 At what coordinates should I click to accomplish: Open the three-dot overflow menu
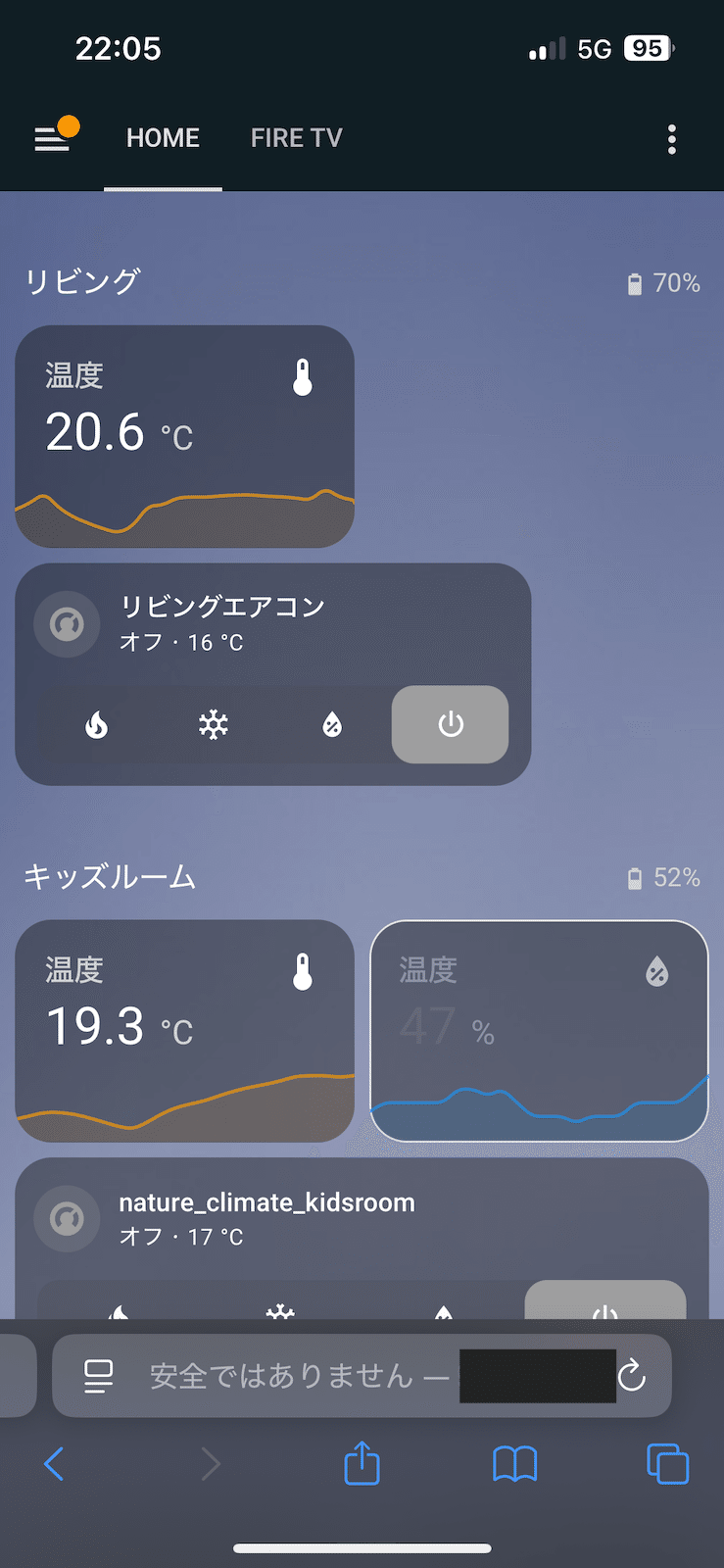[x=672, y=139]
